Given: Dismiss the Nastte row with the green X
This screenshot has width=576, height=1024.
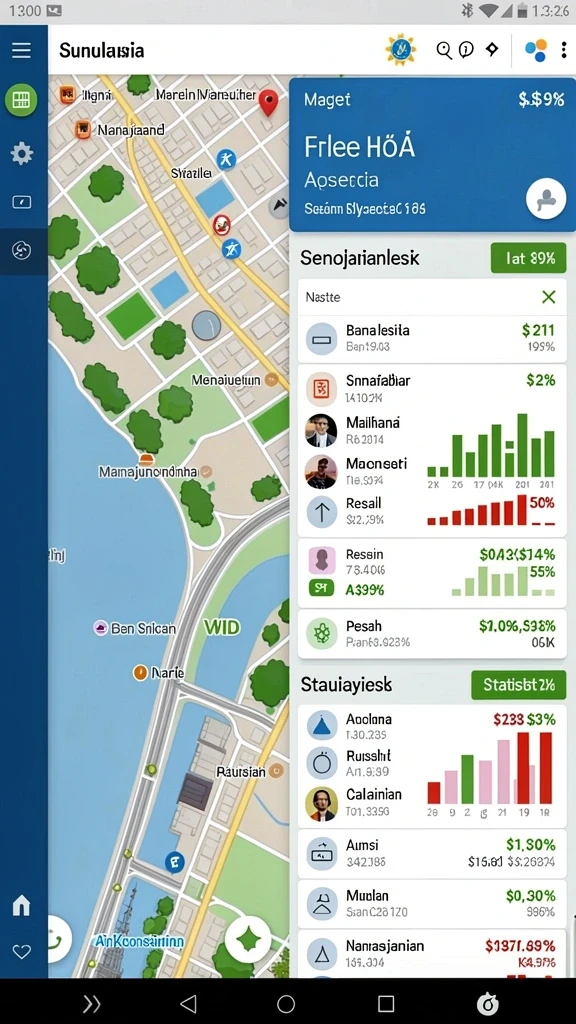Looking at the screenshot, I should coord(549,297).
